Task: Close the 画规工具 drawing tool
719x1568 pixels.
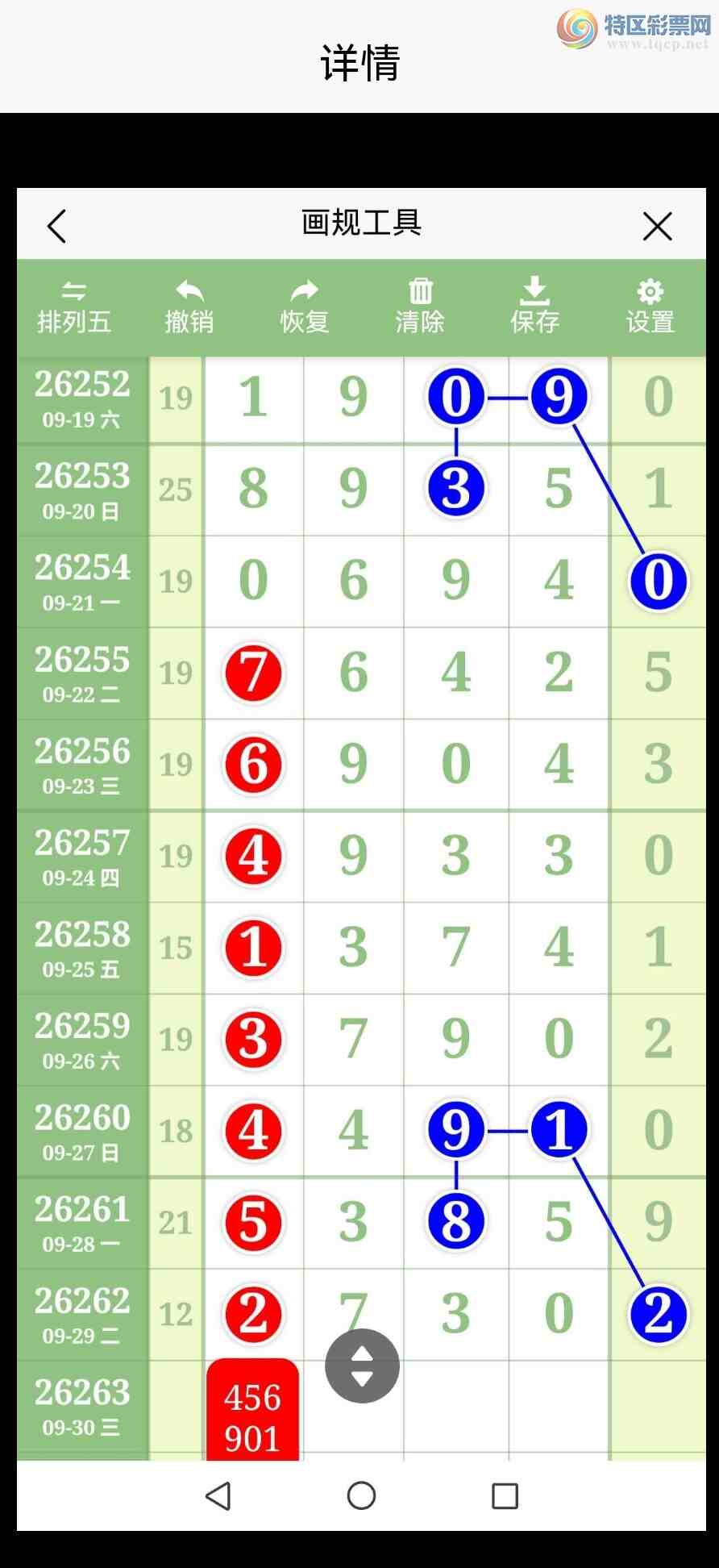Action: coord(658,227)
